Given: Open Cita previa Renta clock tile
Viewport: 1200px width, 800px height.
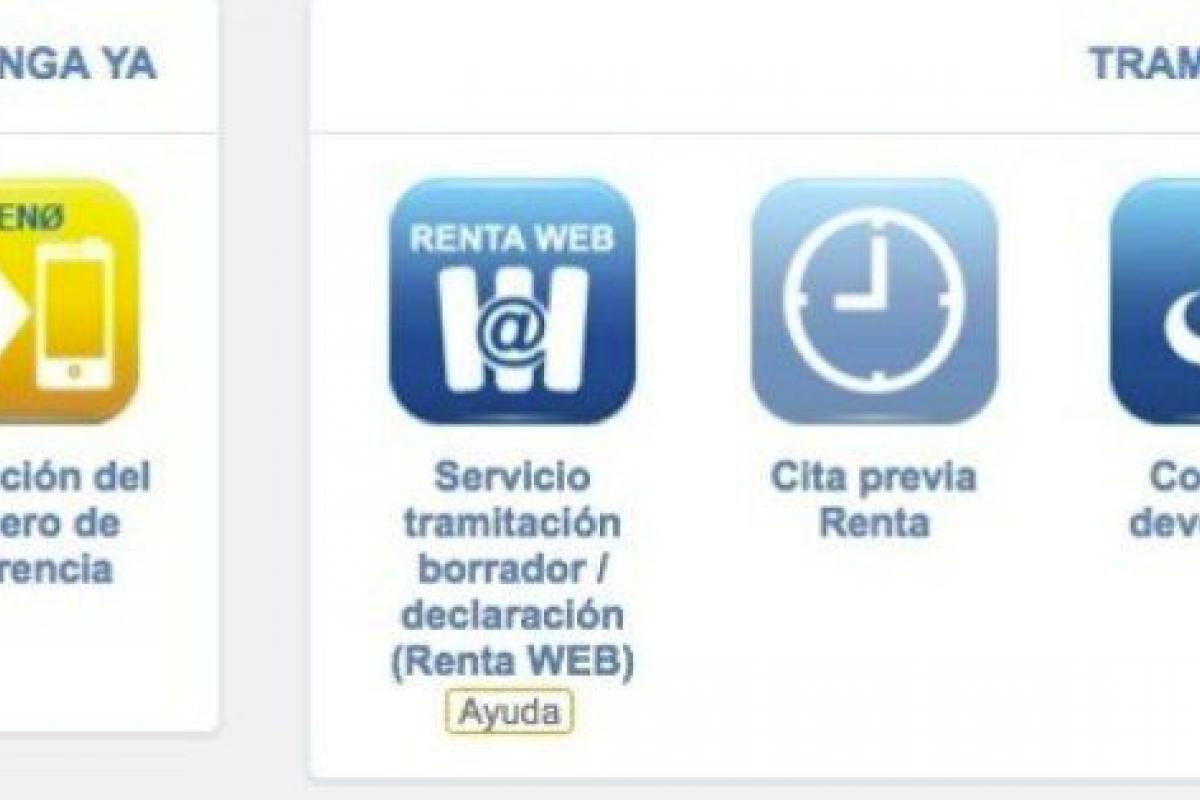Looking at the screenshot, I should tap(874, 301).
